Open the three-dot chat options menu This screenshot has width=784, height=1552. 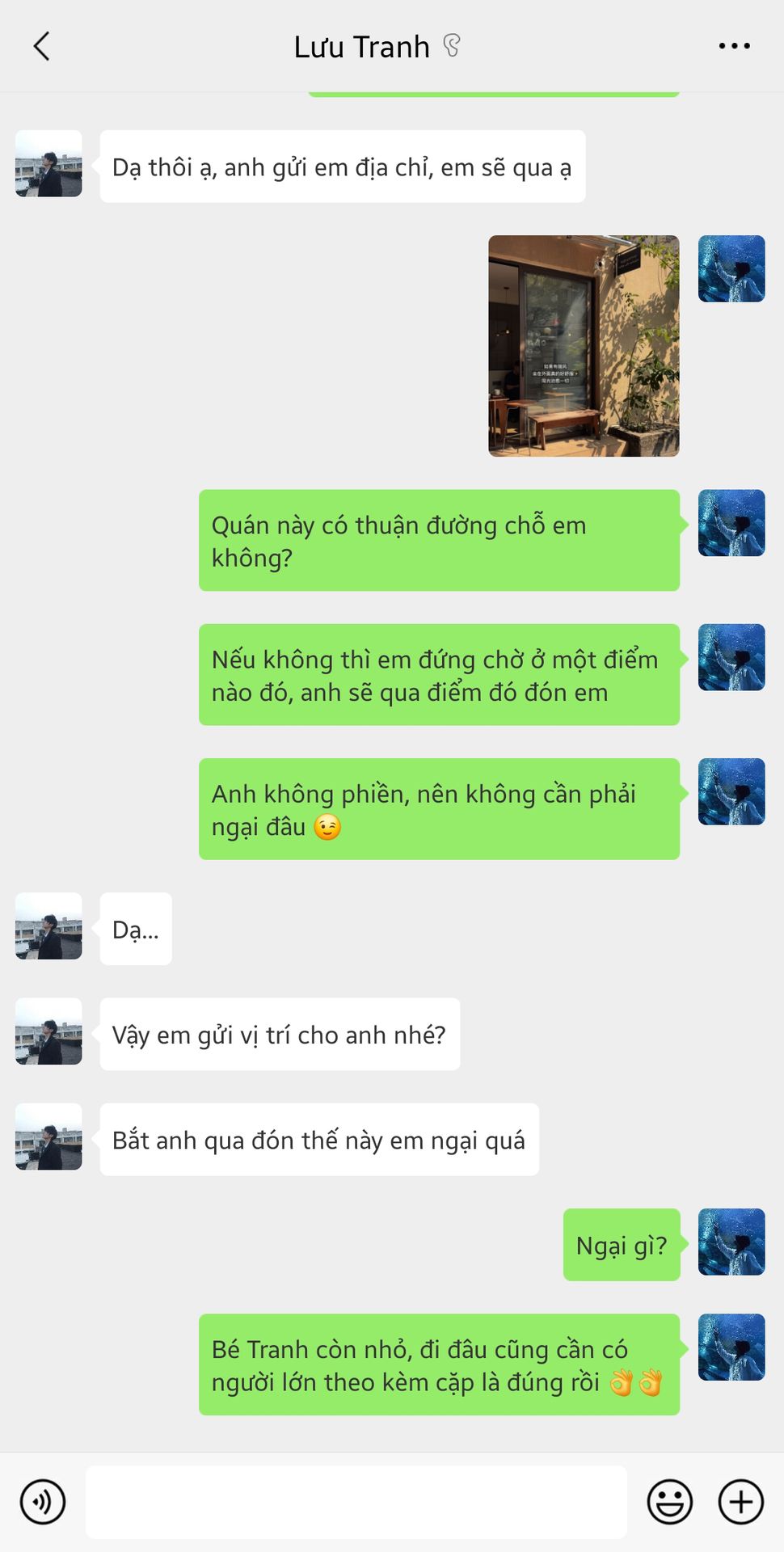(734, 47)
